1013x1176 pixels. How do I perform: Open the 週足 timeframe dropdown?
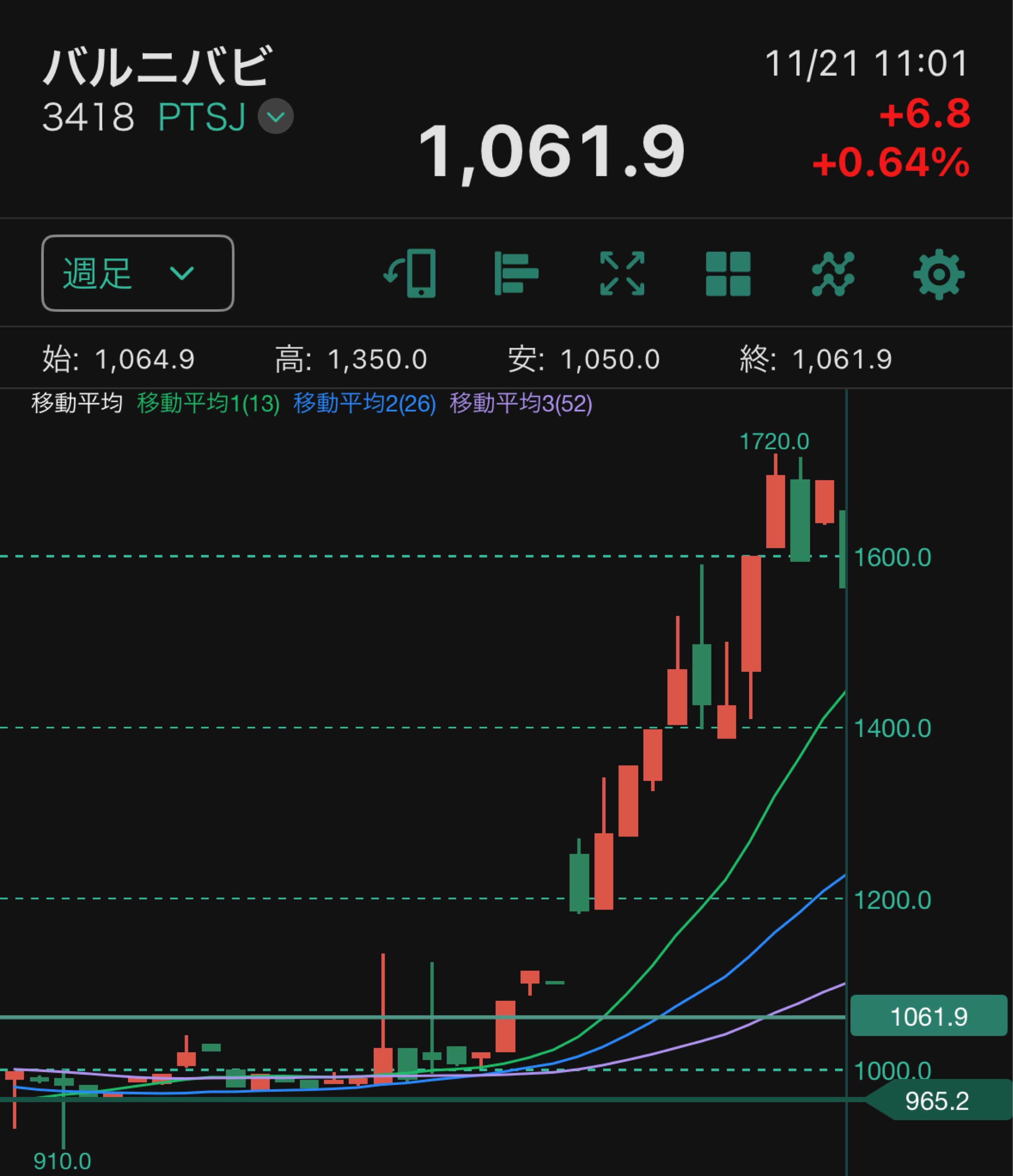(137, 273)
